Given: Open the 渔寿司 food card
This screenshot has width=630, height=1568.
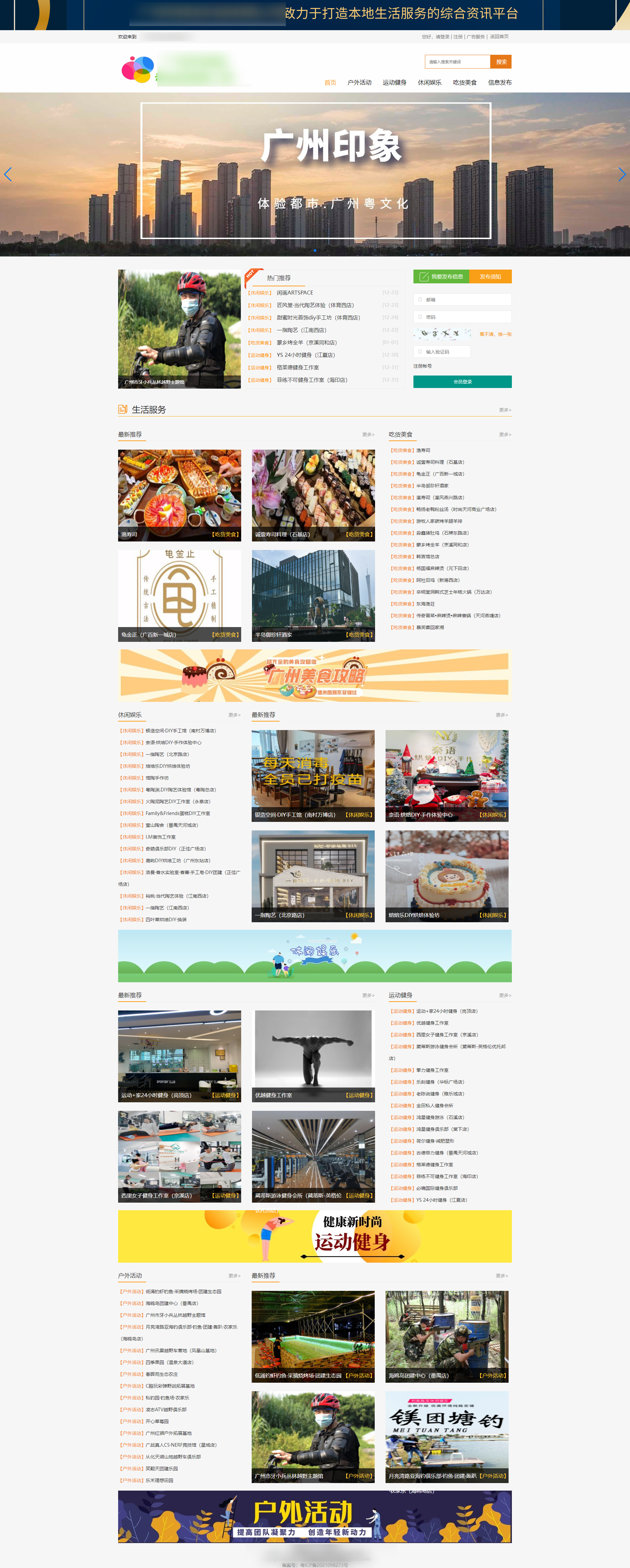Looking at the screenshot, I should point(179,495).
